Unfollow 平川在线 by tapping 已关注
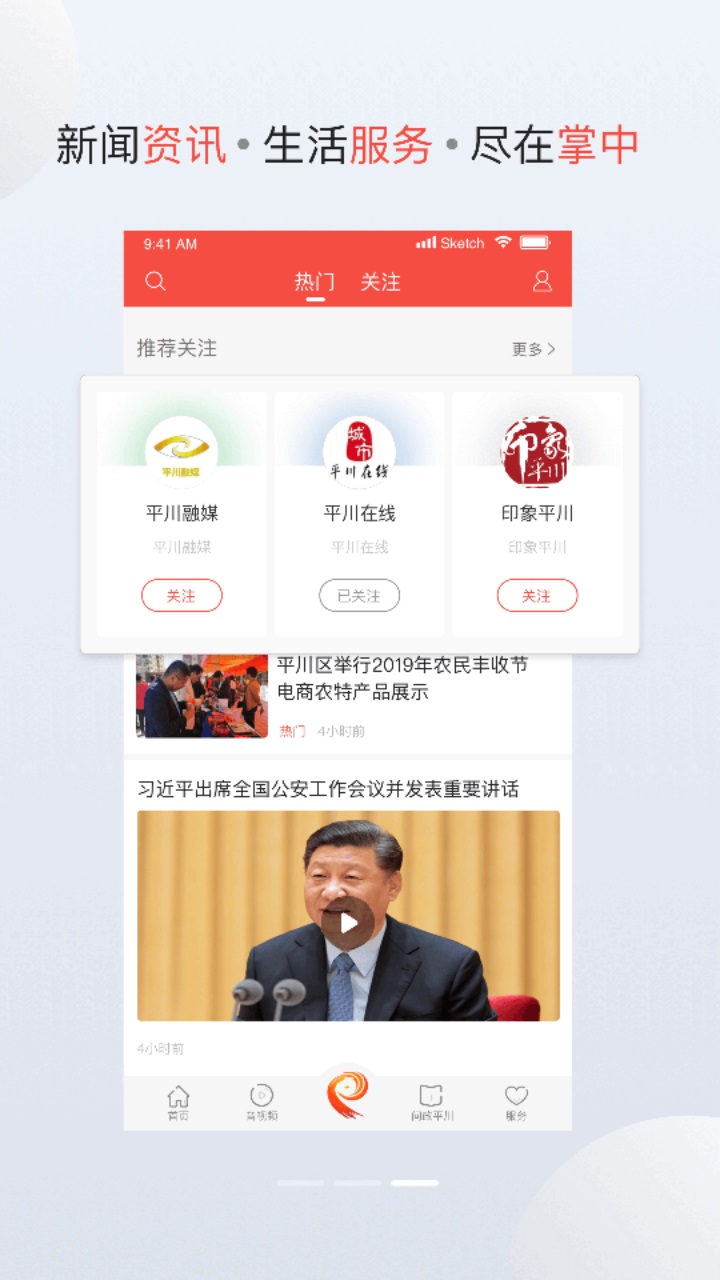The image size is (720, 1280). click(359, 595)
